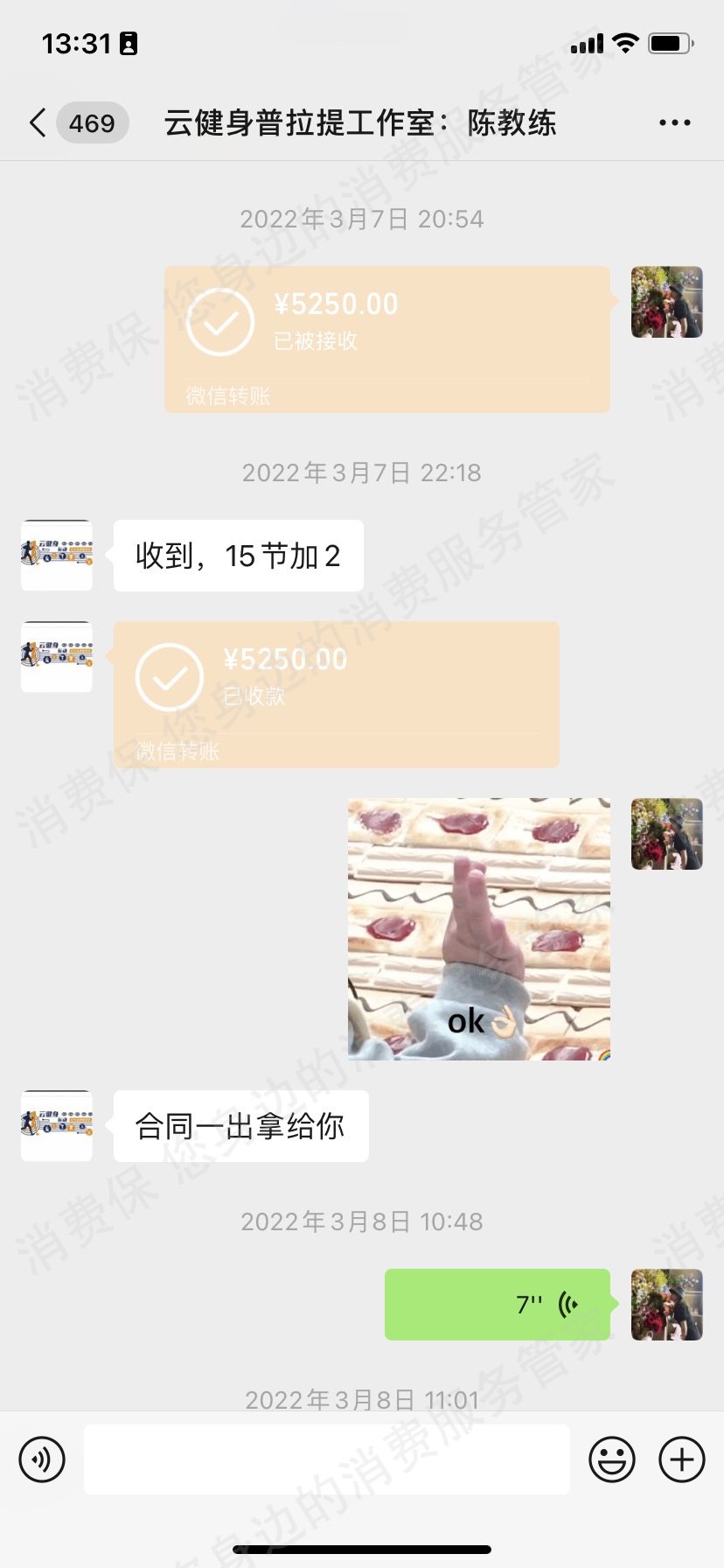Open the chat info three-dot menu

pyautogui.click(x=674, y=123)
